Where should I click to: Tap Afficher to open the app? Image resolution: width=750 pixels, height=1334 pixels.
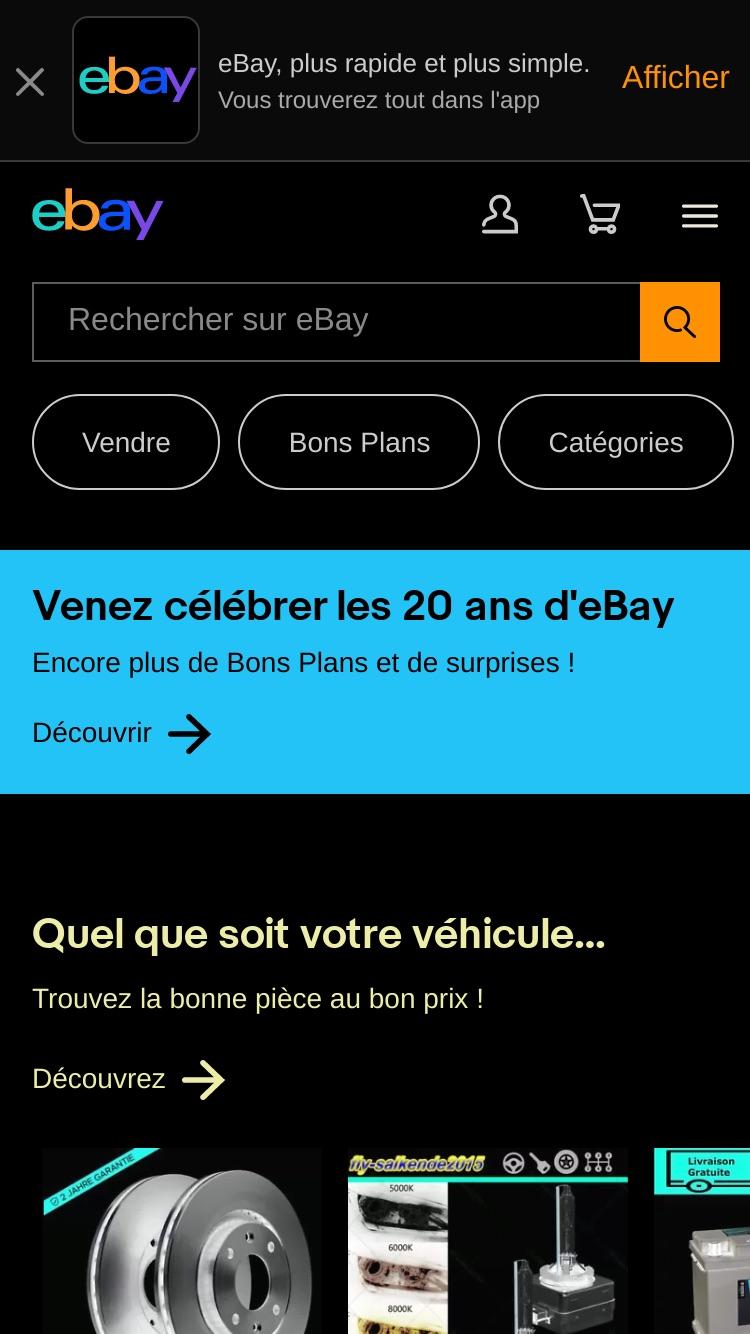[x=676, y=77]
